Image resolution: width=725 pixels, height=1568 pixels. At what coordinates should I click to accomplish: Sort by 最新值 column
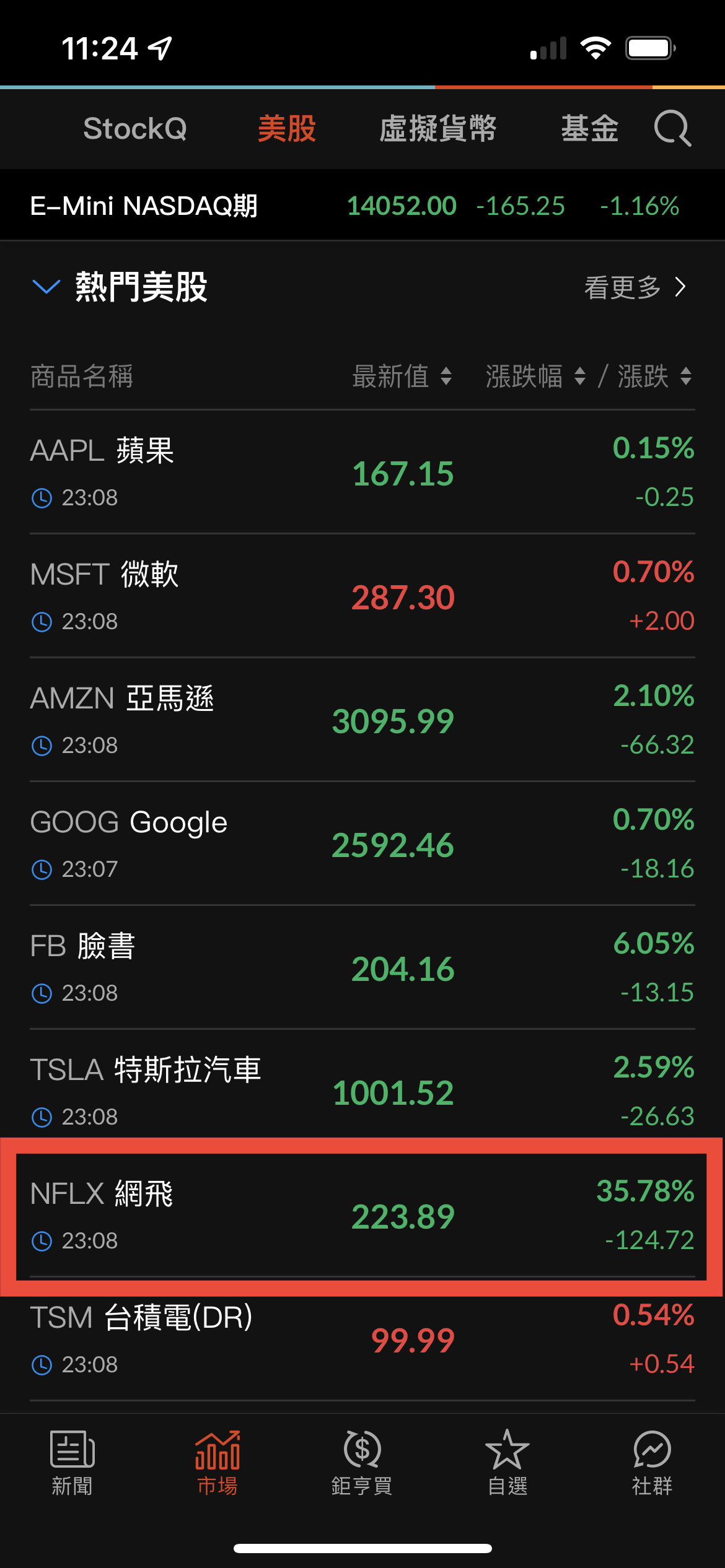(x=402, y=377)
